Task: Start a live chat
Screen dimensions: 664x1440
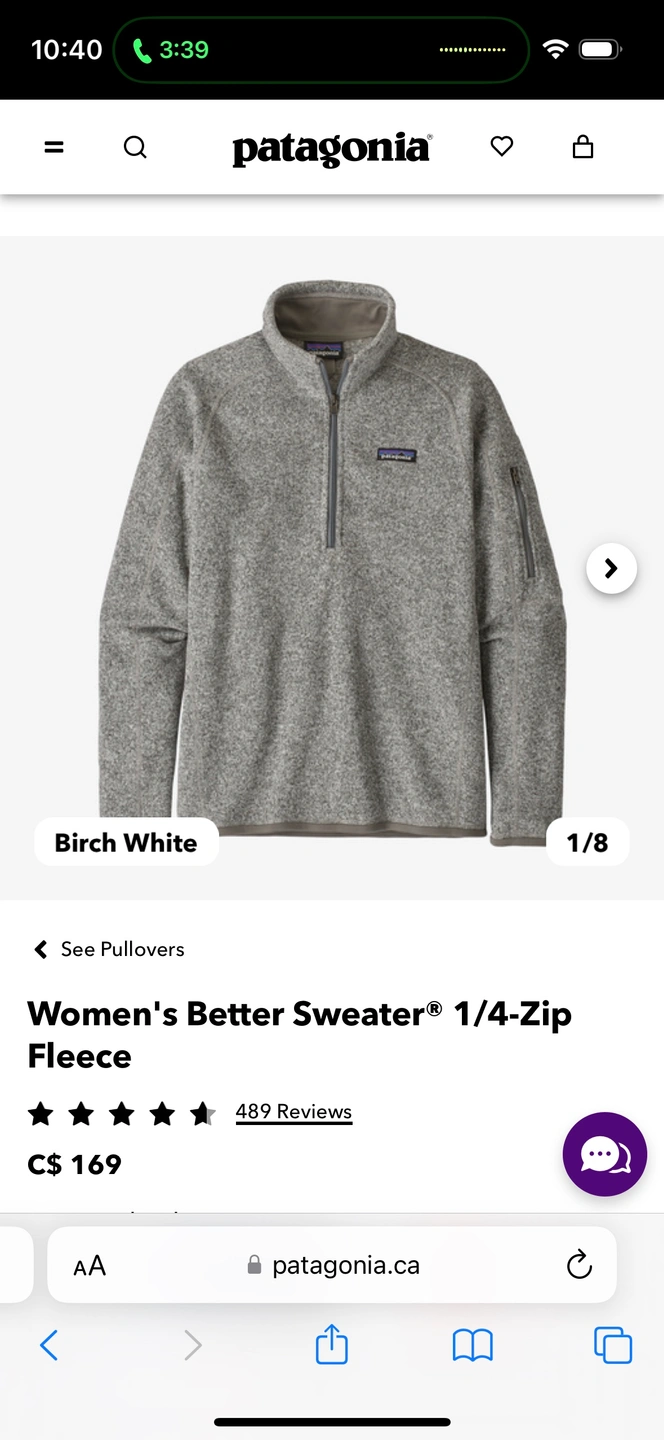Action: (604, 1155)
